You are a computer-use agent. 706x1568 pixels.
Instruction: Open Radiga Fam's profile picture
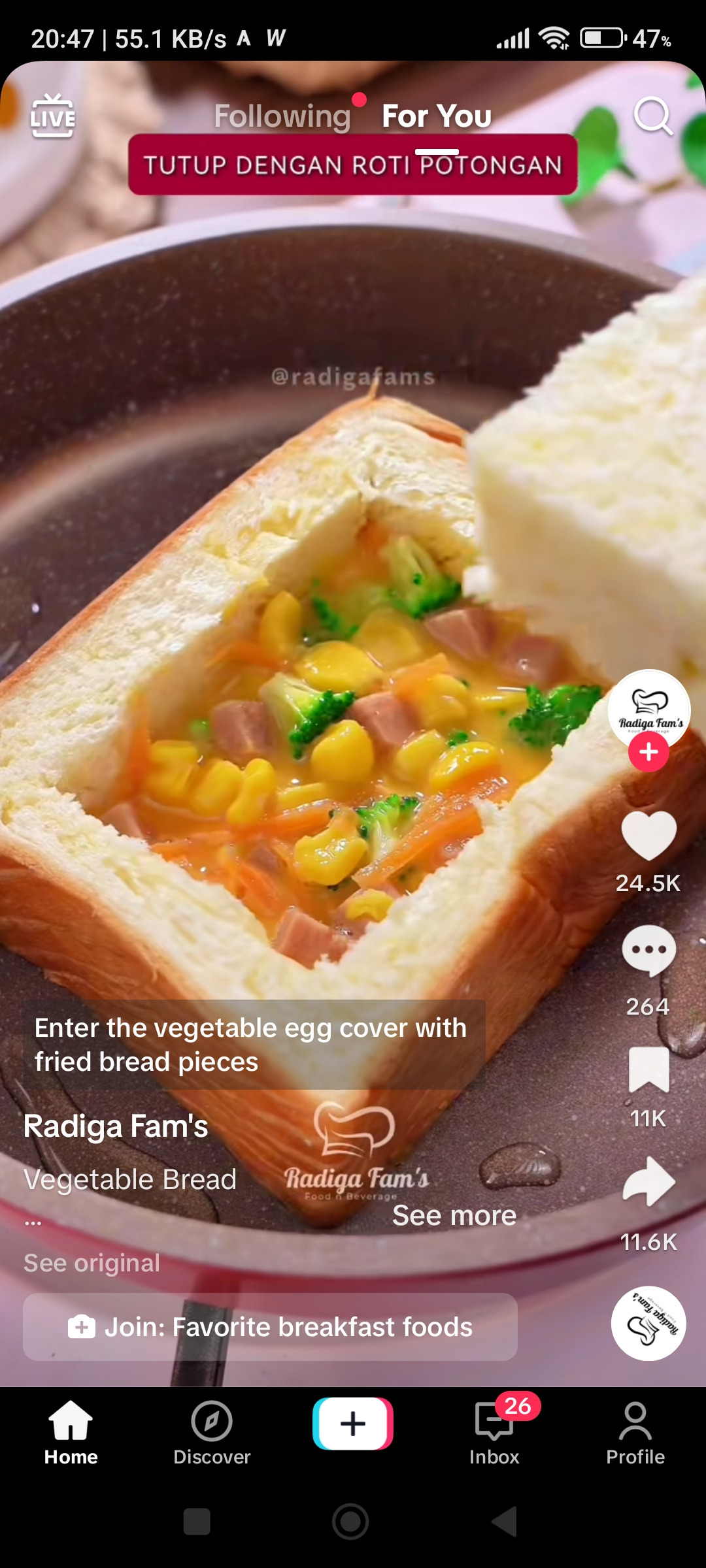point(648,709)
